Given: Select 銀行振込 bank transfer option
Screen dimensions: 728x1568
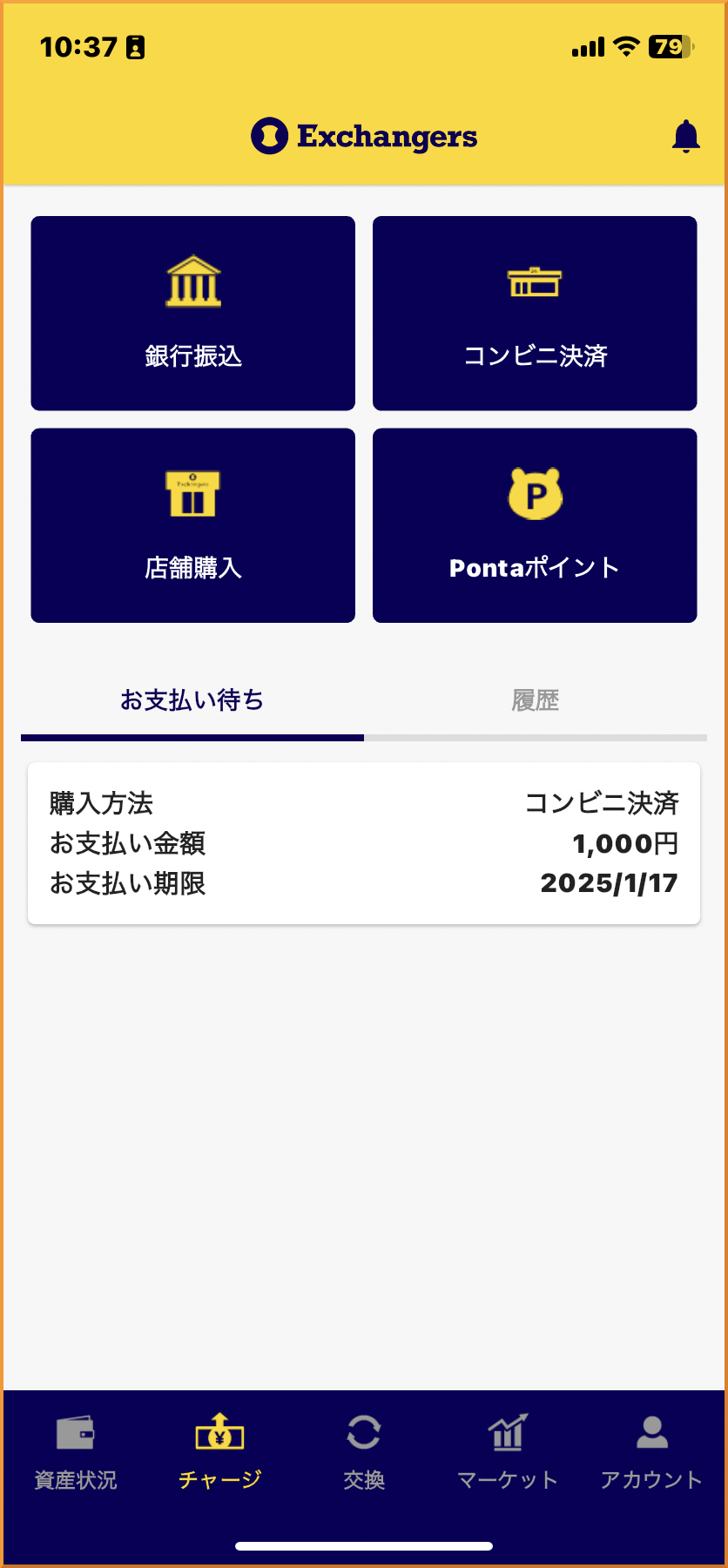Looking at the screenshot, I should [x=192, y=314].
